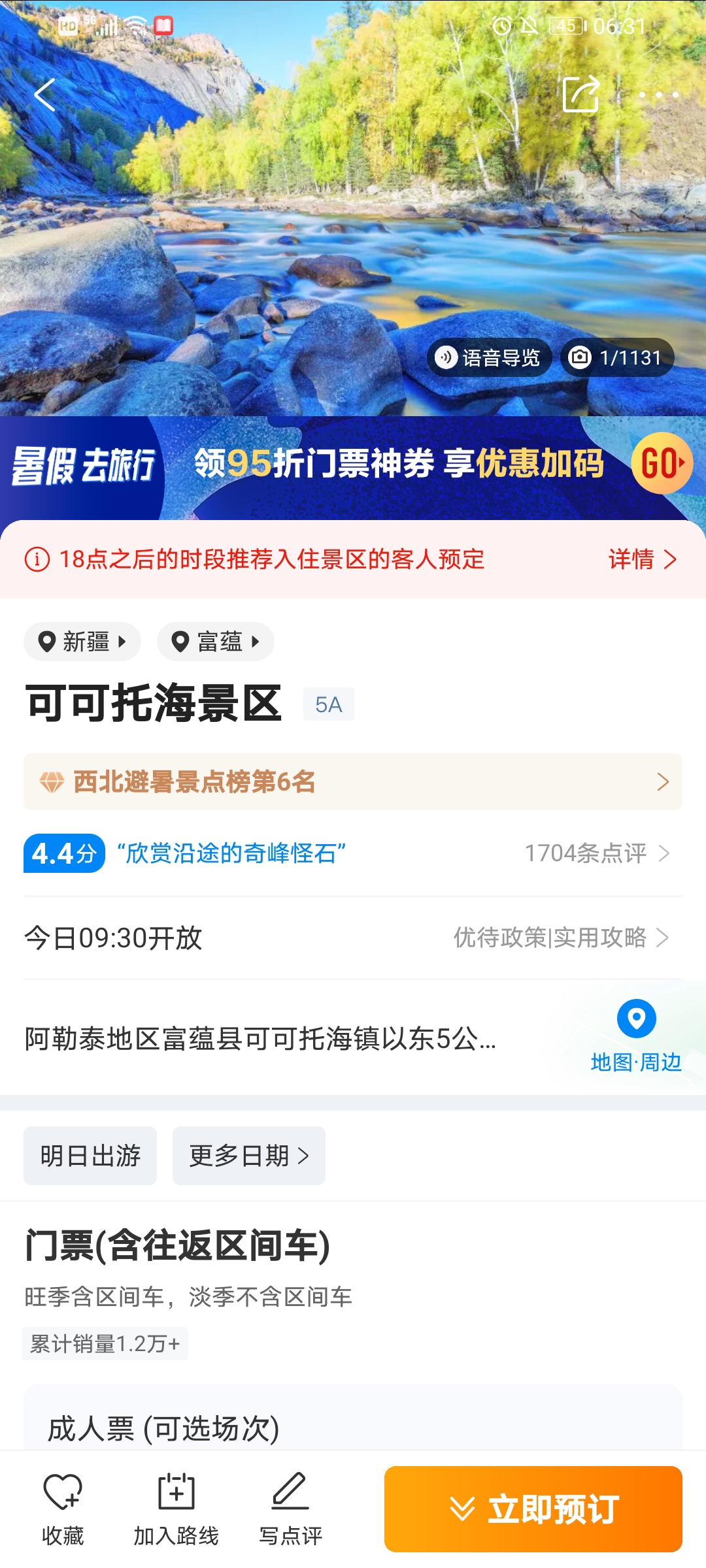Select the 富蕴 location chip
The width and height of the screenshot is (706, 1568).
click(216, 642)
